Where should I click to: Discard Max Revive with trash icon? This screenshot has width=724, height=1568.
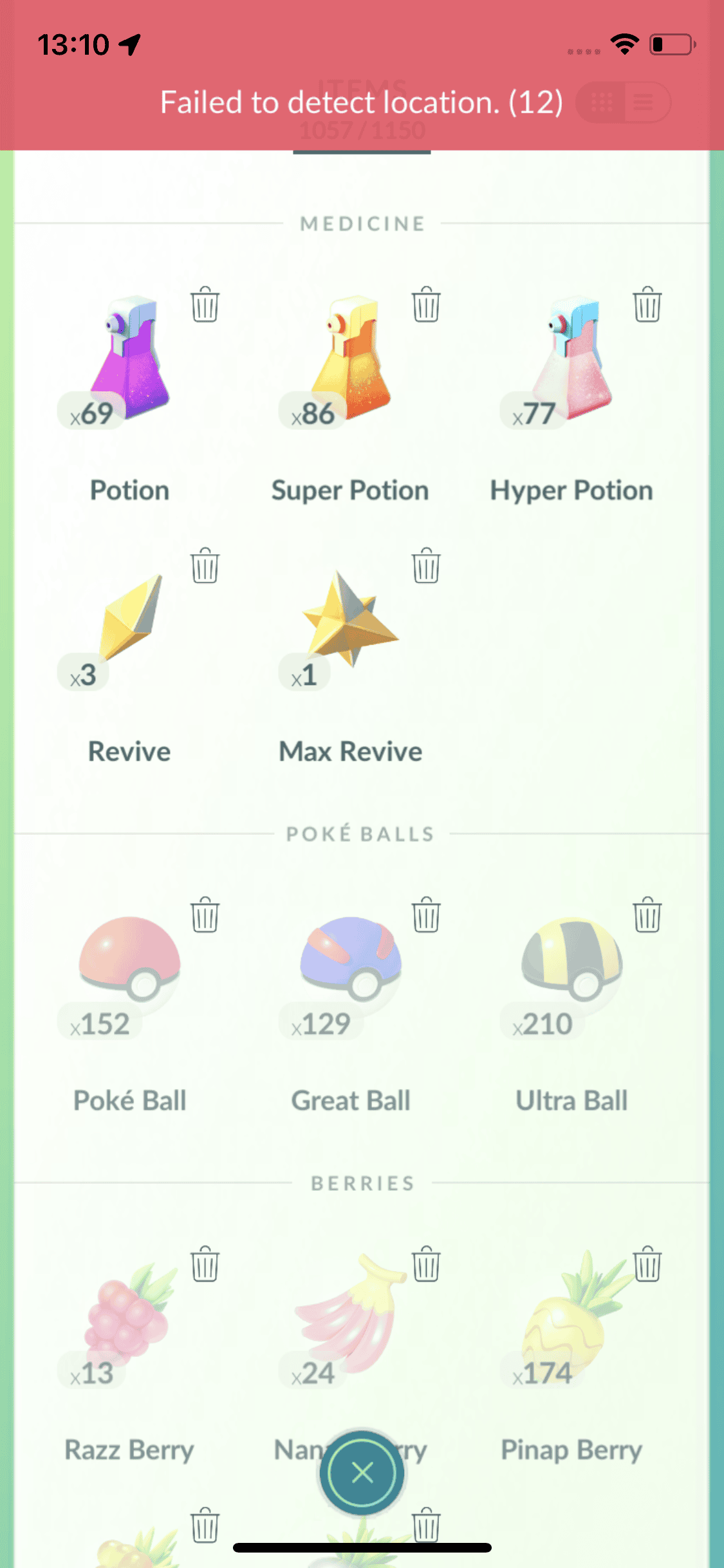(426, 566)
